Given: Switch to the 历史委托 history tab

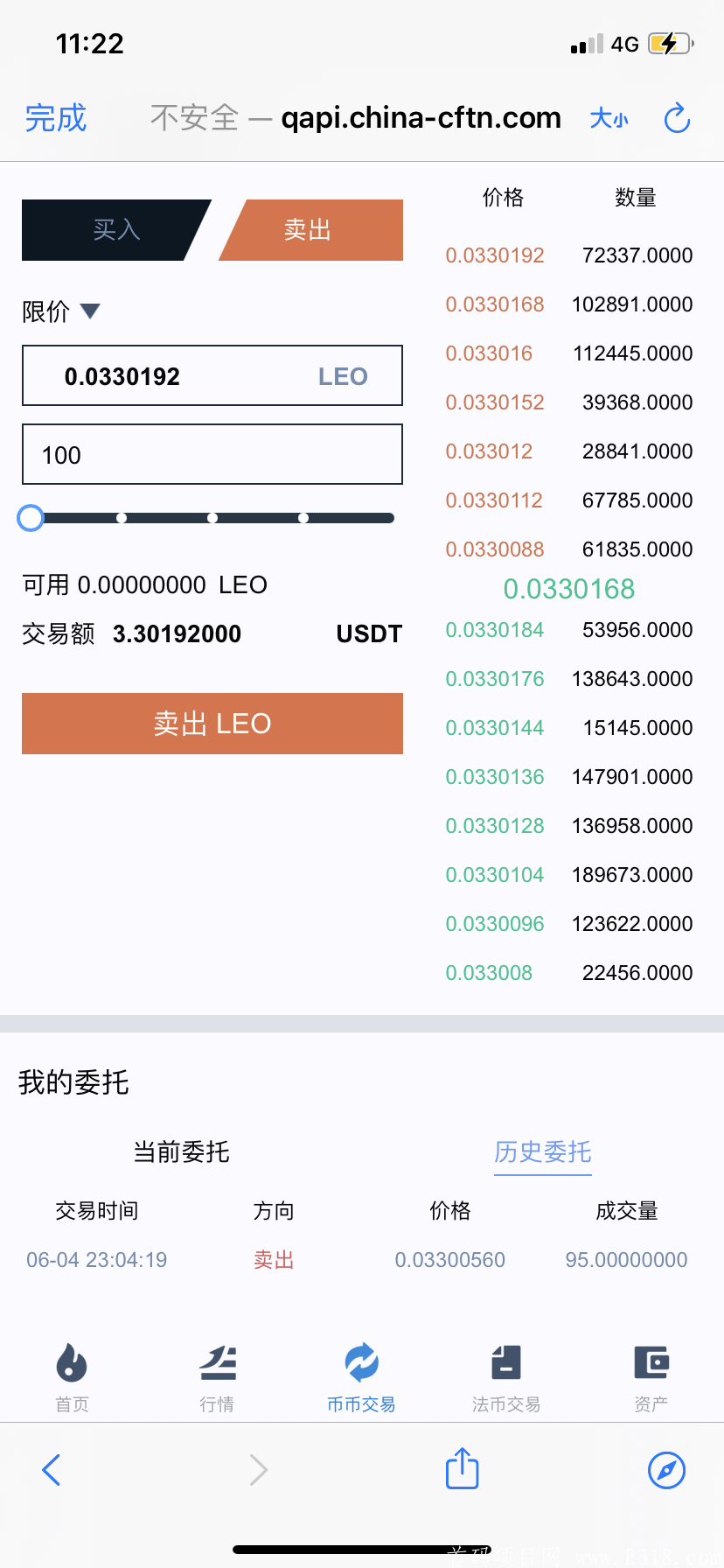Looking at the screenshot, I should pos(542,1152).
